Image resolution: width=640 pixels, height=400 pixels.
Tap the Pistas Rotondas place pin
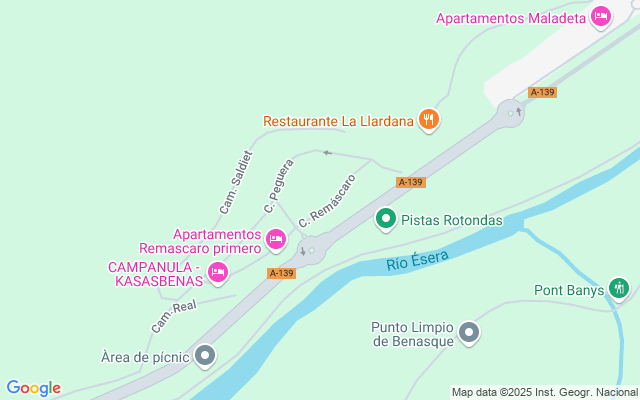(x=385, y=217)
